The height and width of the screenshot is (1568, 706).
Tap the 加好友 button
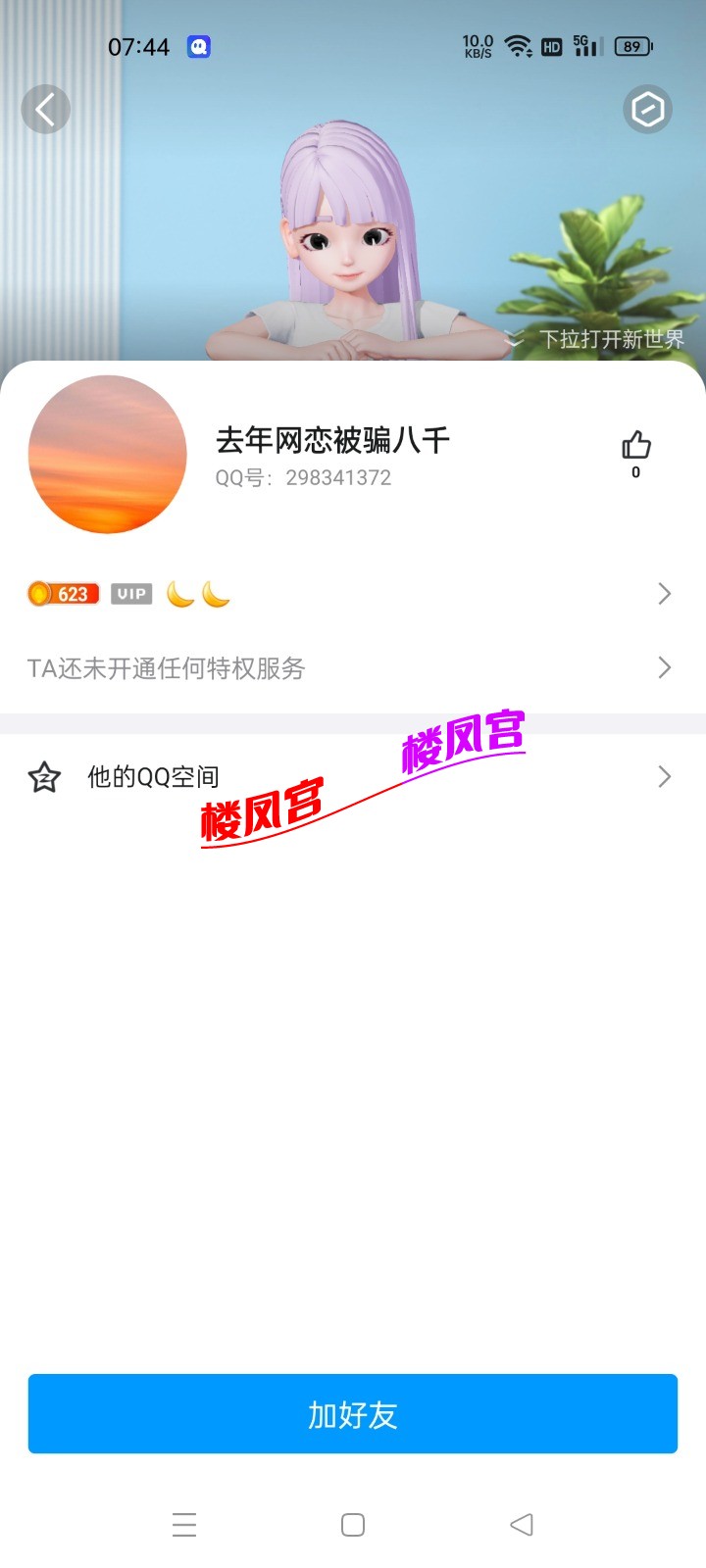pos(353,1414)
